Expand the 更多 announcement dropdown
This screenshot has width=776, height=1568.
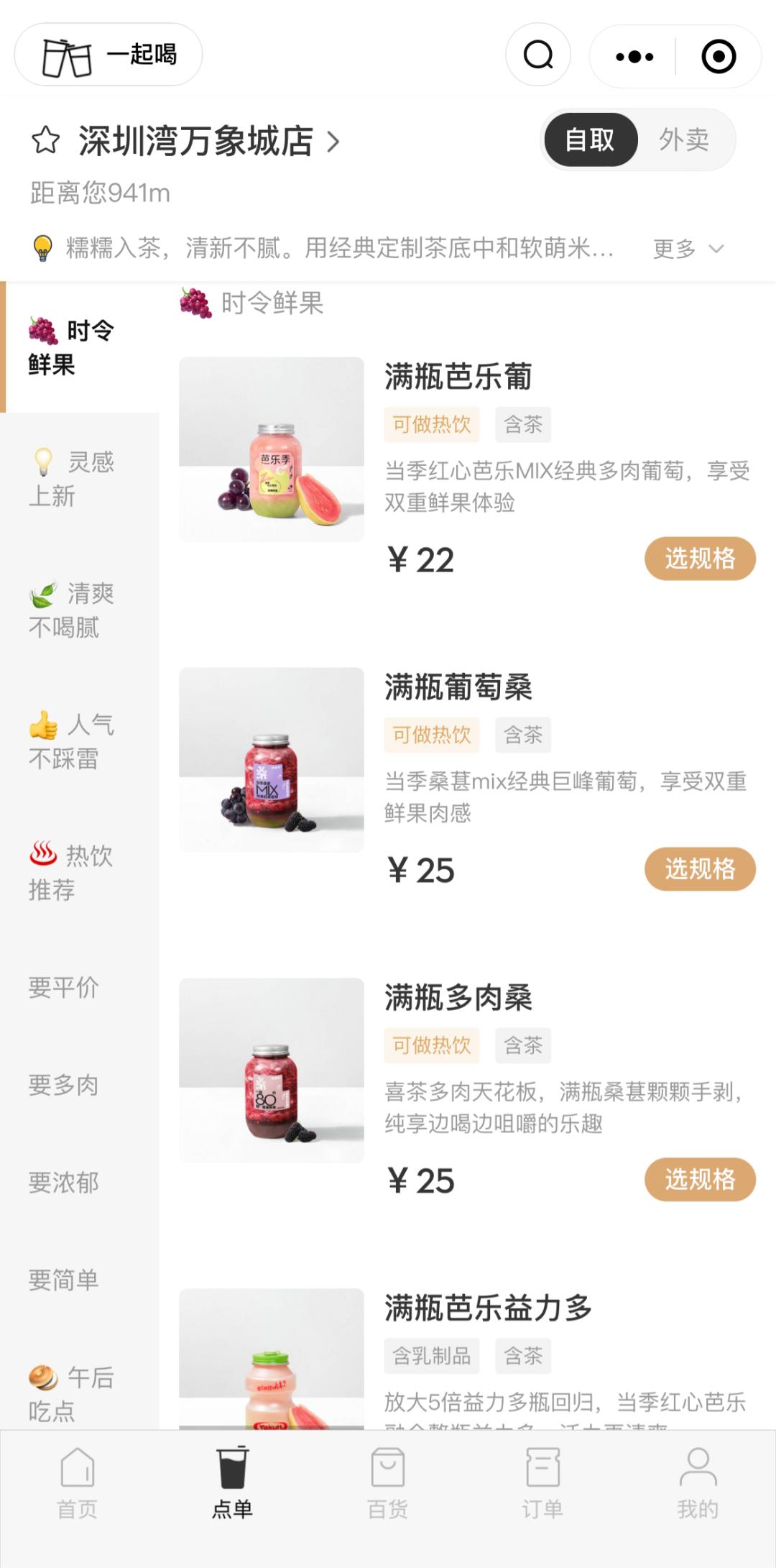[x=674, y=248]
